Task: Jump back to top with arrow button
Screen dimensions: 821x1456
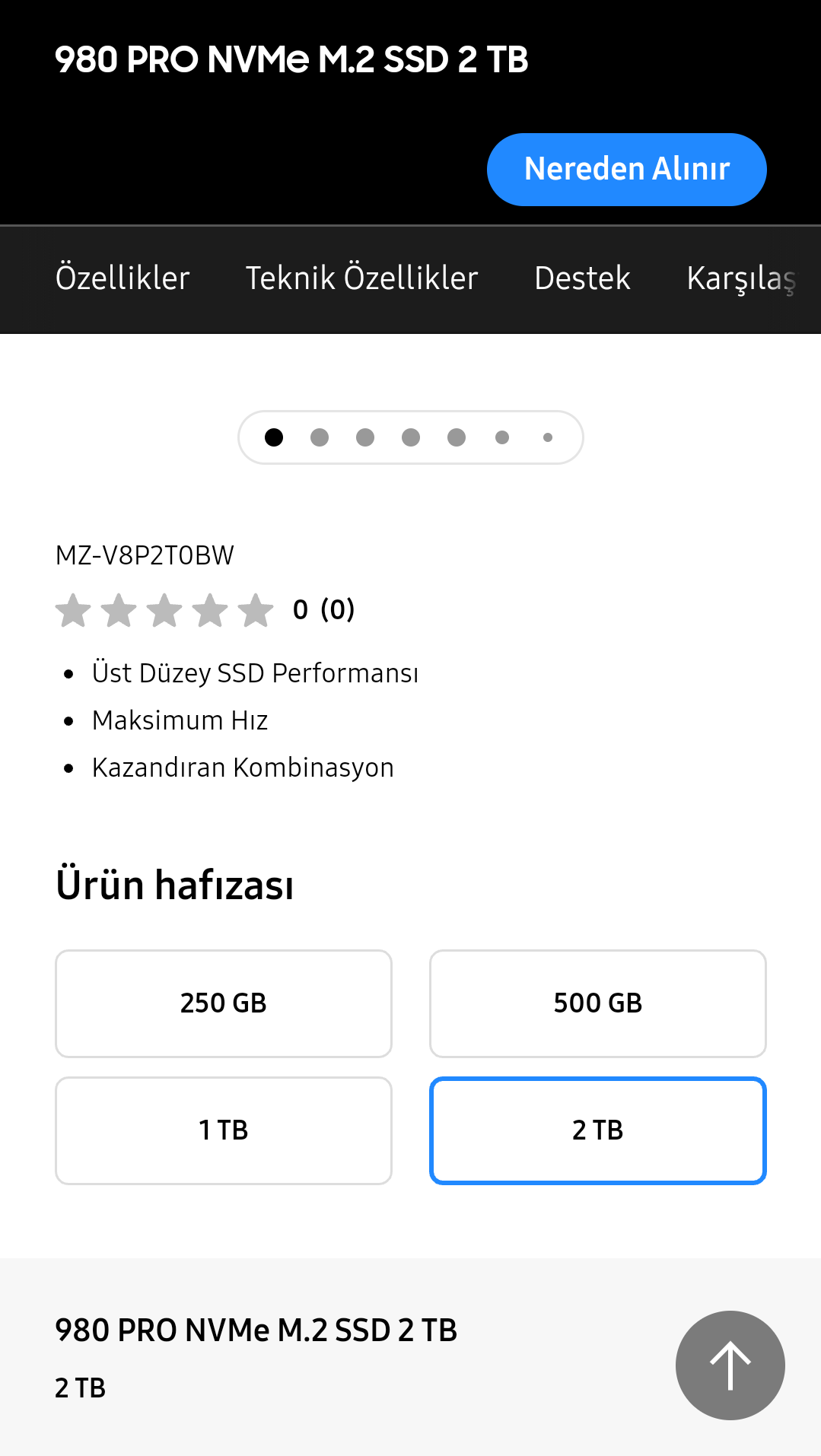Action: (730, 1365)
